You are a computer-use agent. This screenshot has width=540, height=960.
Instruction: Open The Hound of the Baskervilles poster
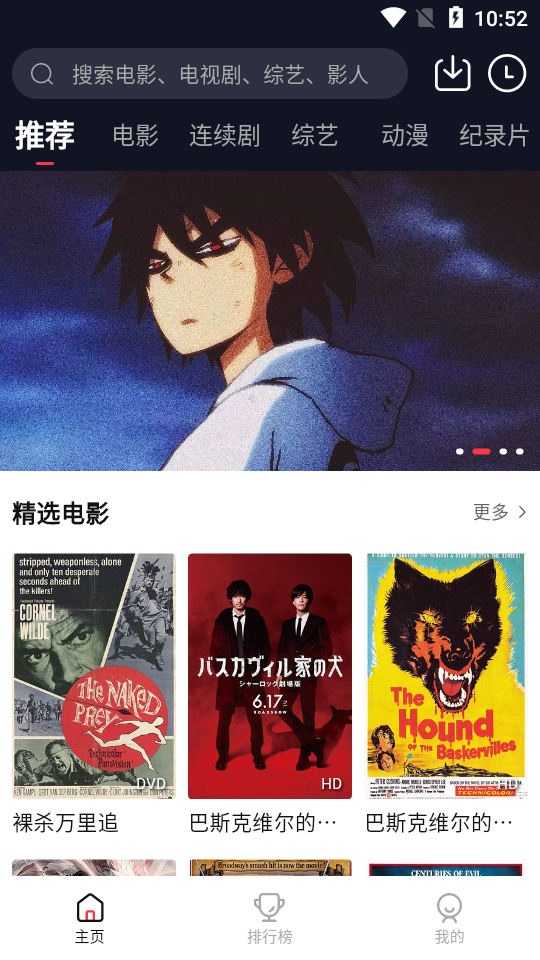click(446, 676)
